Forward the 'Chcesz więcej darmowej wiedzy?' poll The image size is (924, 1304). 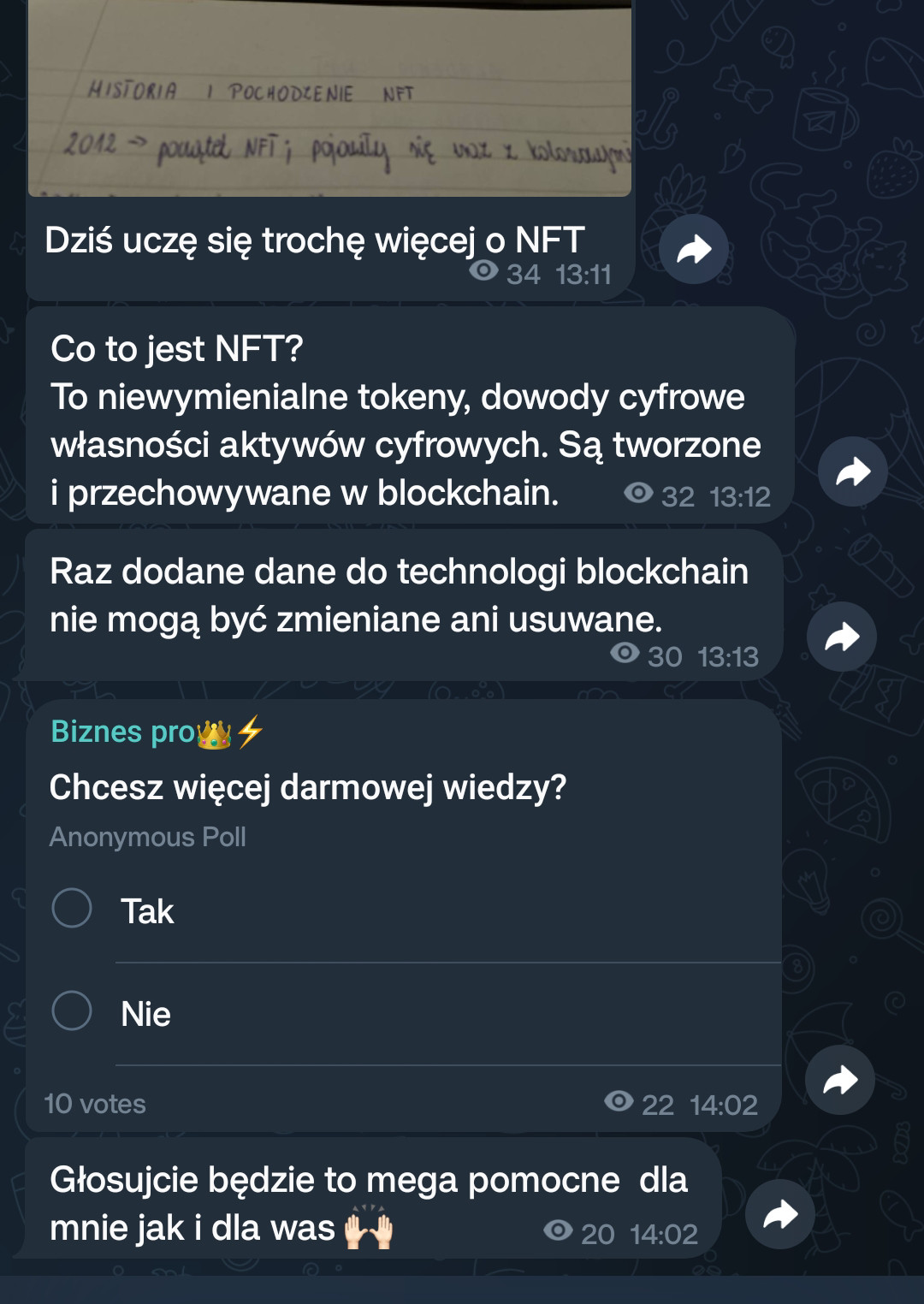(x=839, y=1080)
